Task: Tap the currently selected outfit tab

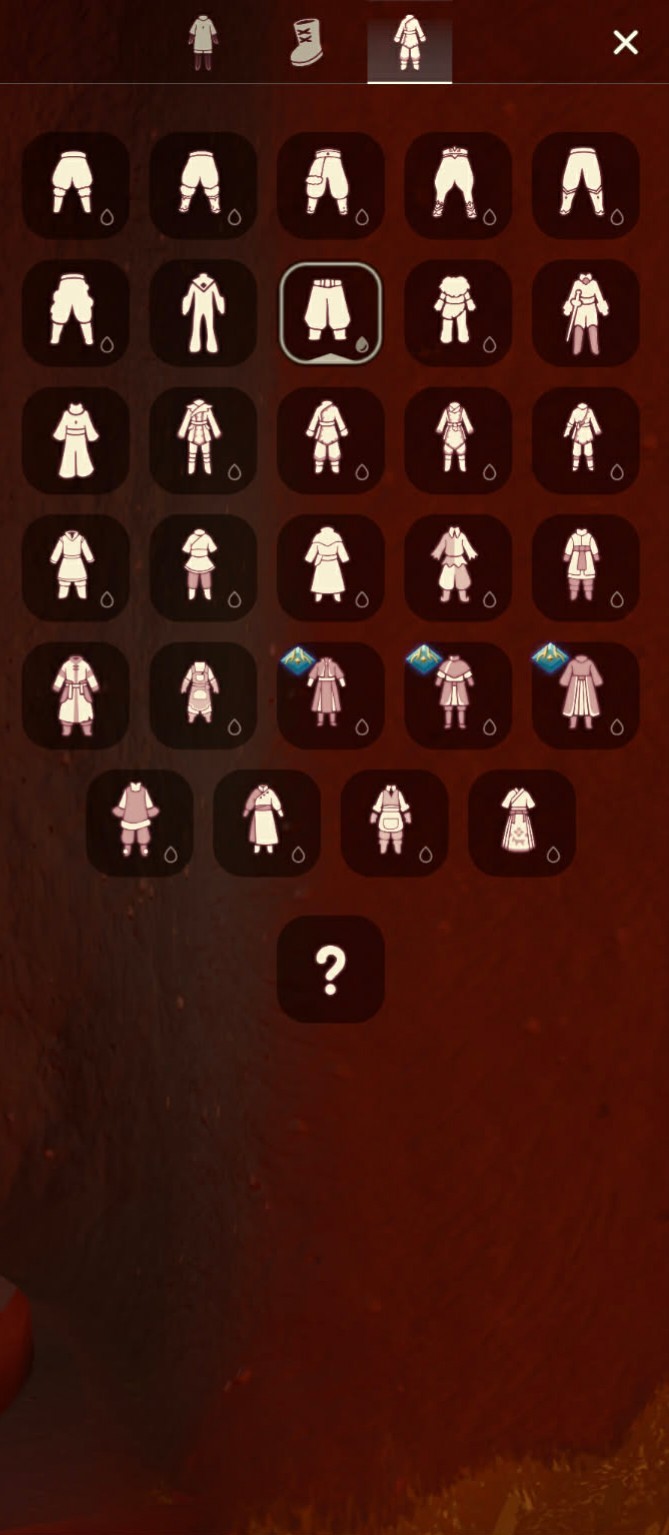Action: tap(409, 44)
